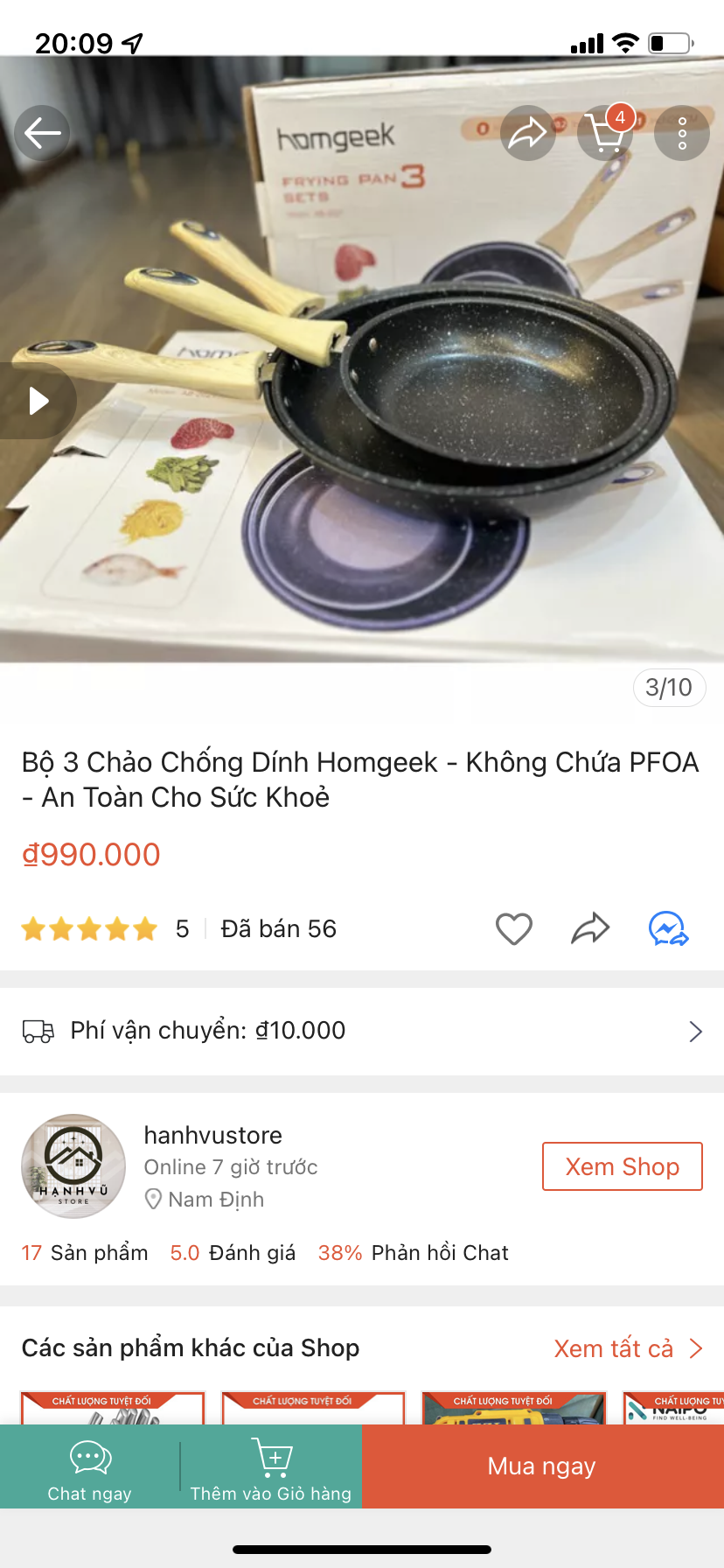Open hanhvustore shop avatar

coord(73,1166)
